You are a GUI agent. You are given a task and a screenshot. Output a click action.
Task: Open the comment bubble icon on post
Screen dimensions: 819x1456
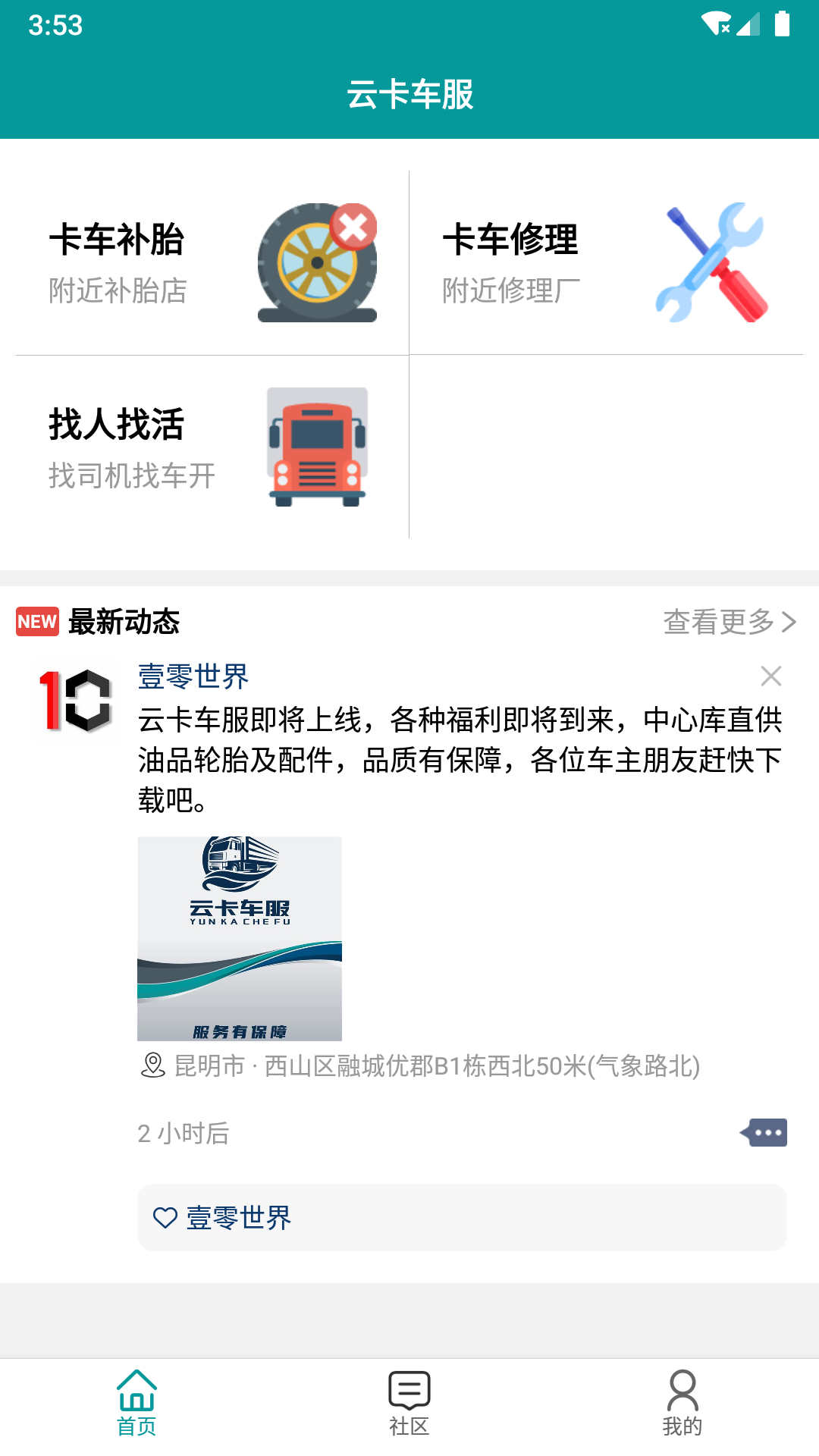pos(764,1133)
